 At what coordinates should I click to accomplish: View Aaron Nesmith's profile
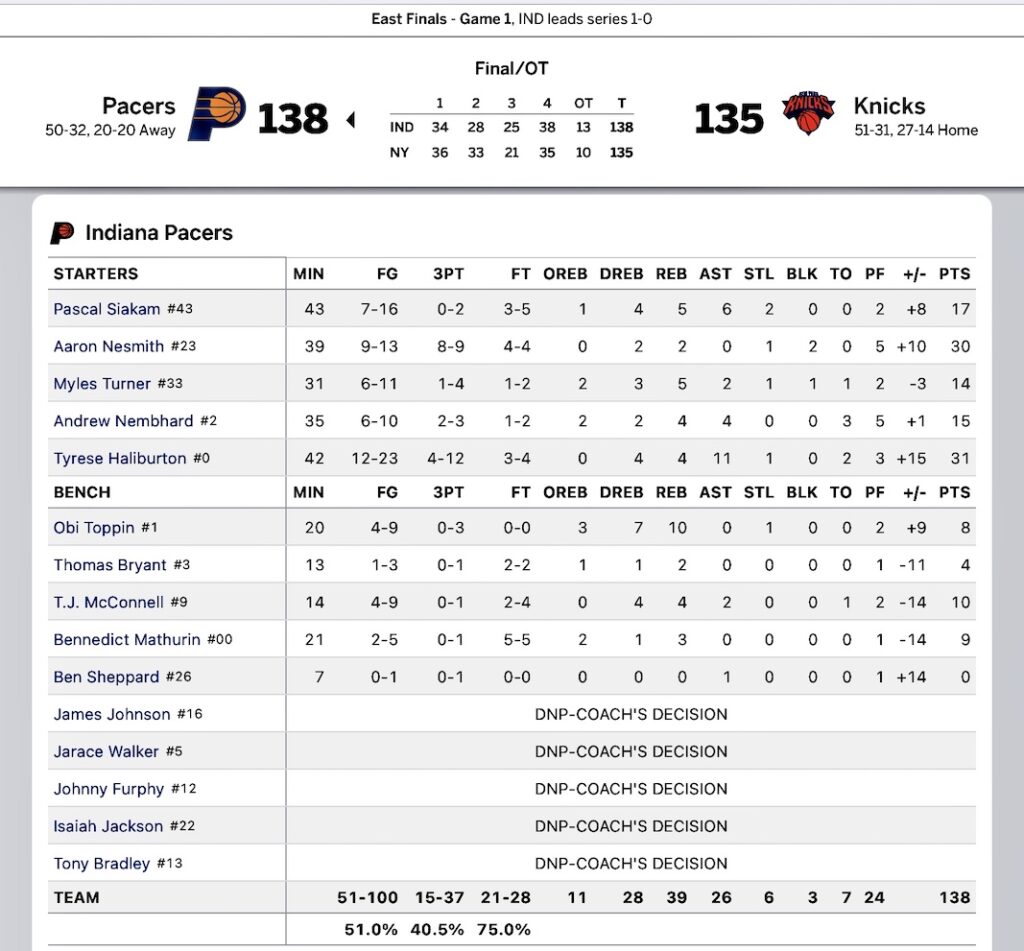click(x=108, y=346)
